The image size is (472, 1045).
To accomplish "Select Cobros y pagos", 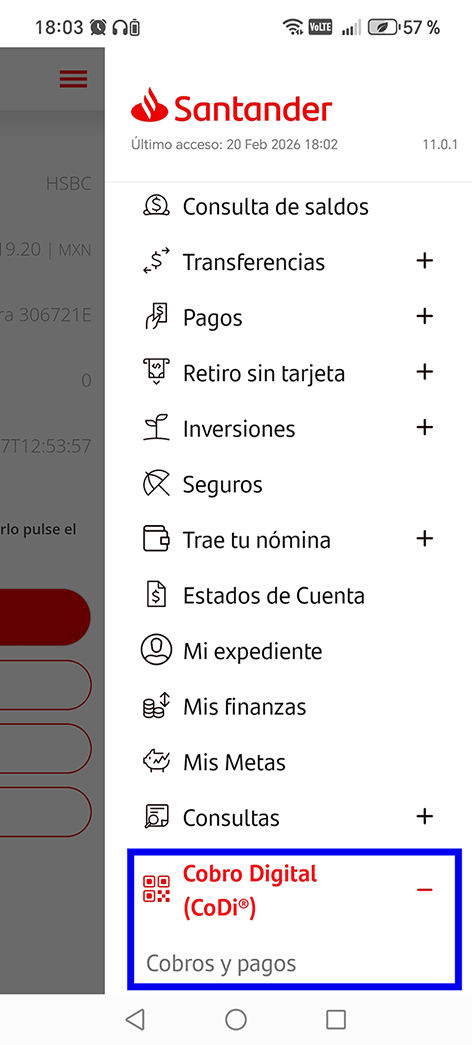I will (221, 963).
